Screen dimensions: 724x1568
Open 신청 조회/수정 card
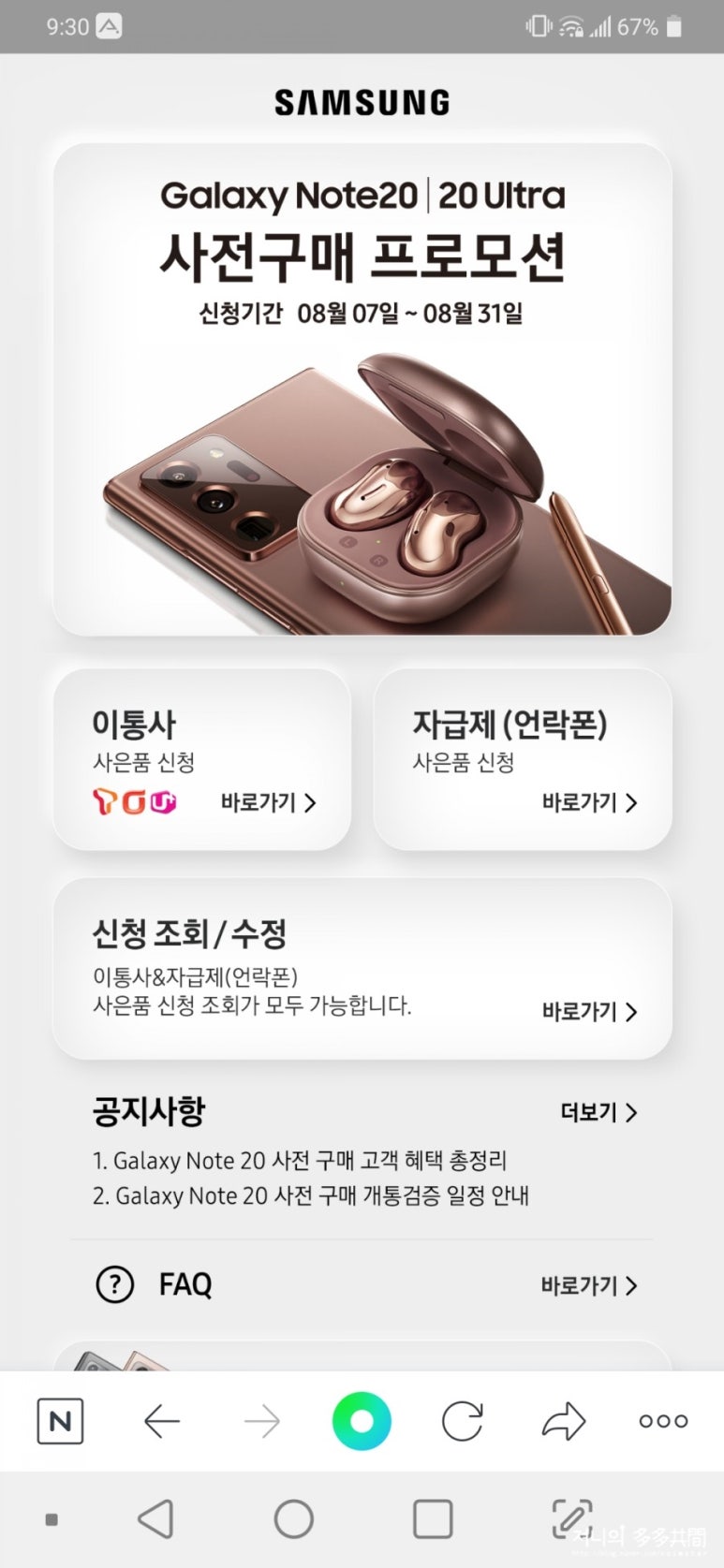[362, 970]
